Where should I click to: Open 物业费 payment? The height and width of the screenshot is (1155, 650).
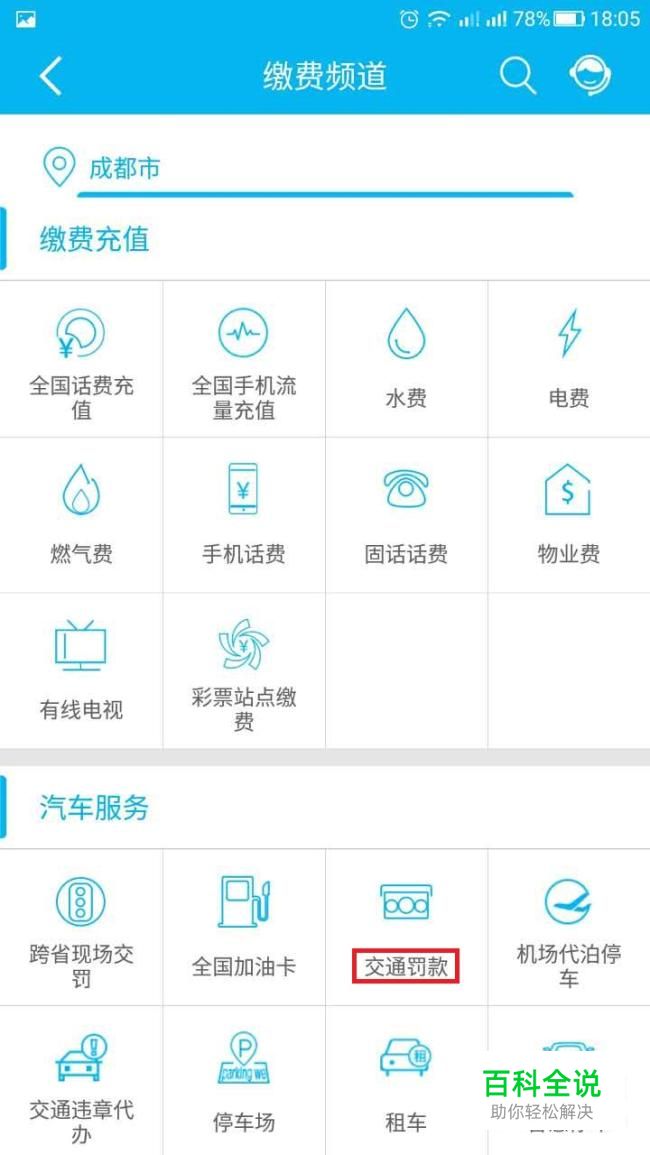pyautogui.click(x=569, y=515)
